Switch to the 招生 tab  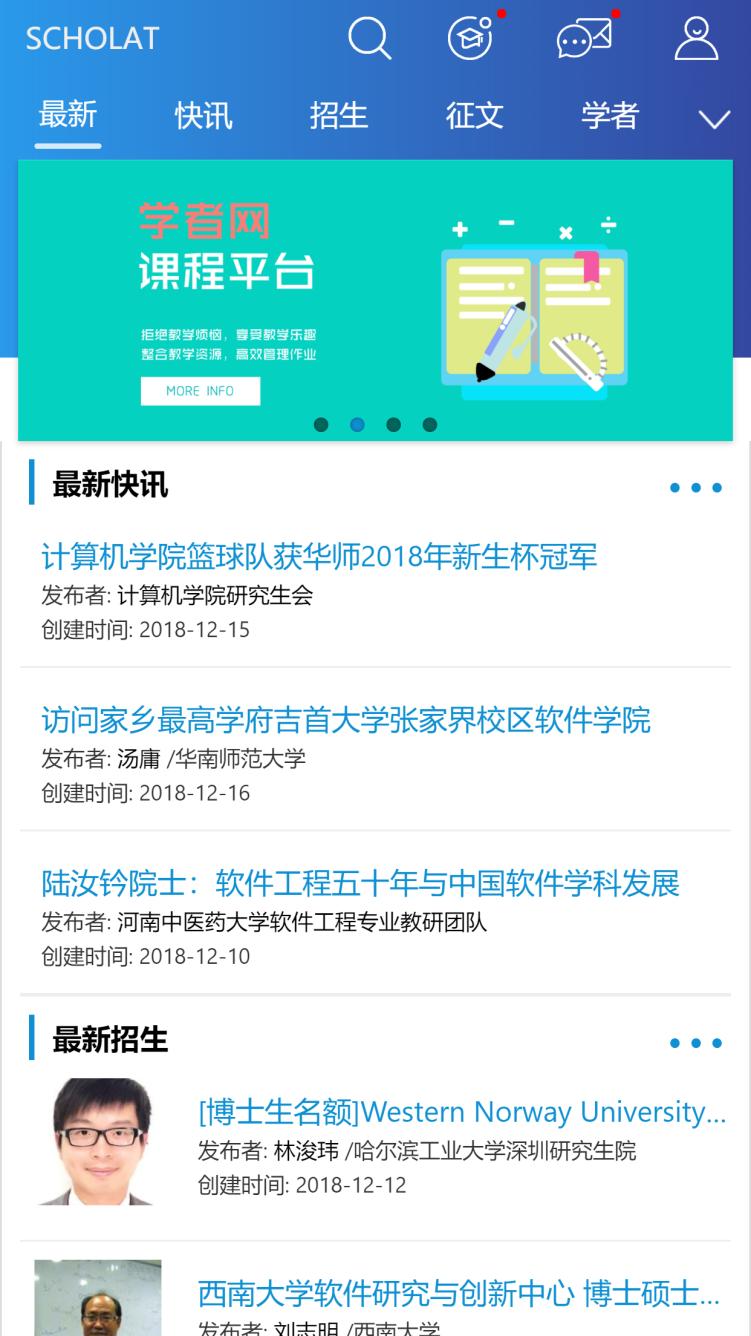(339, 115)
